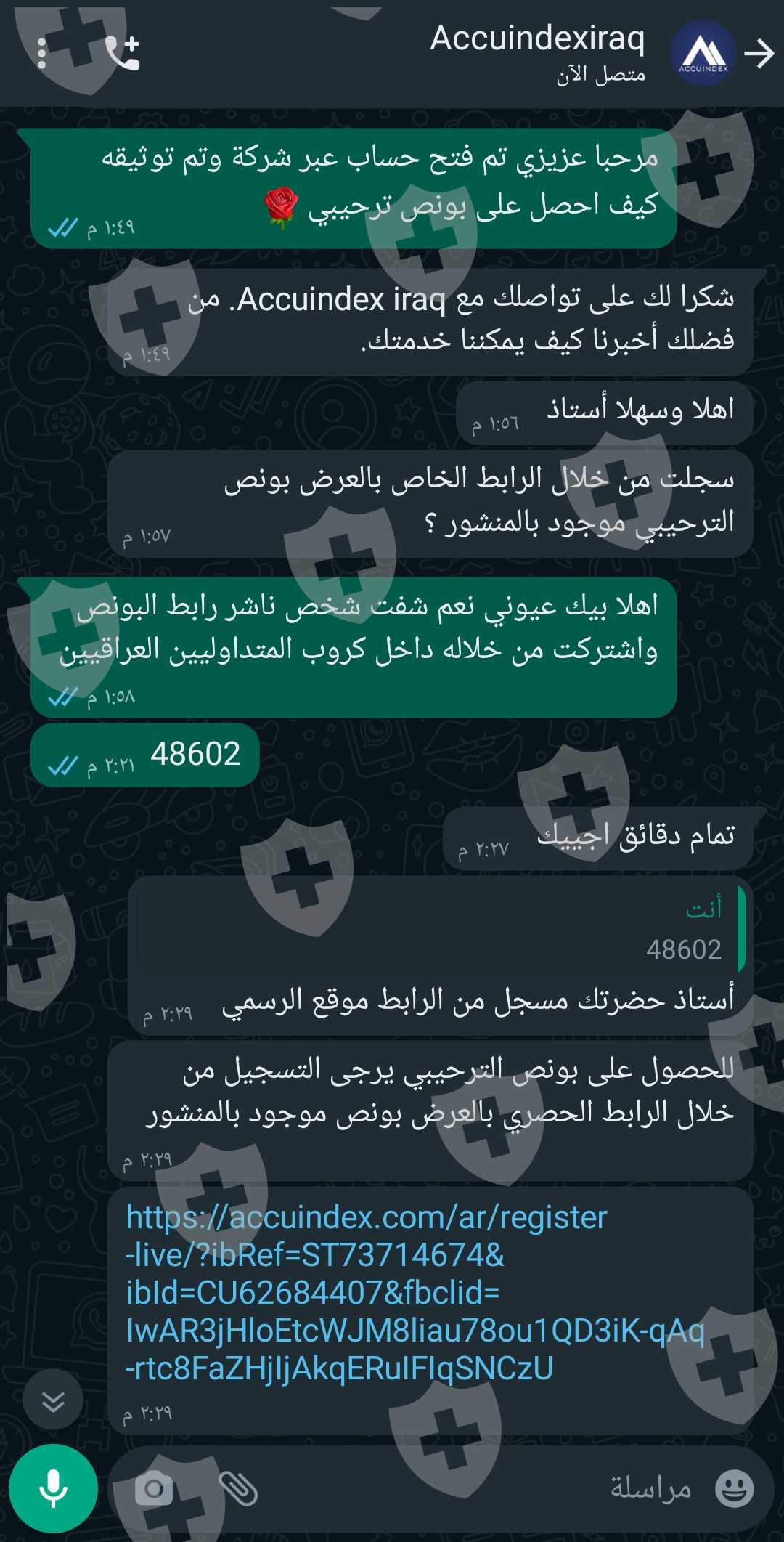Open the camera from message bar

point(154,1490)
